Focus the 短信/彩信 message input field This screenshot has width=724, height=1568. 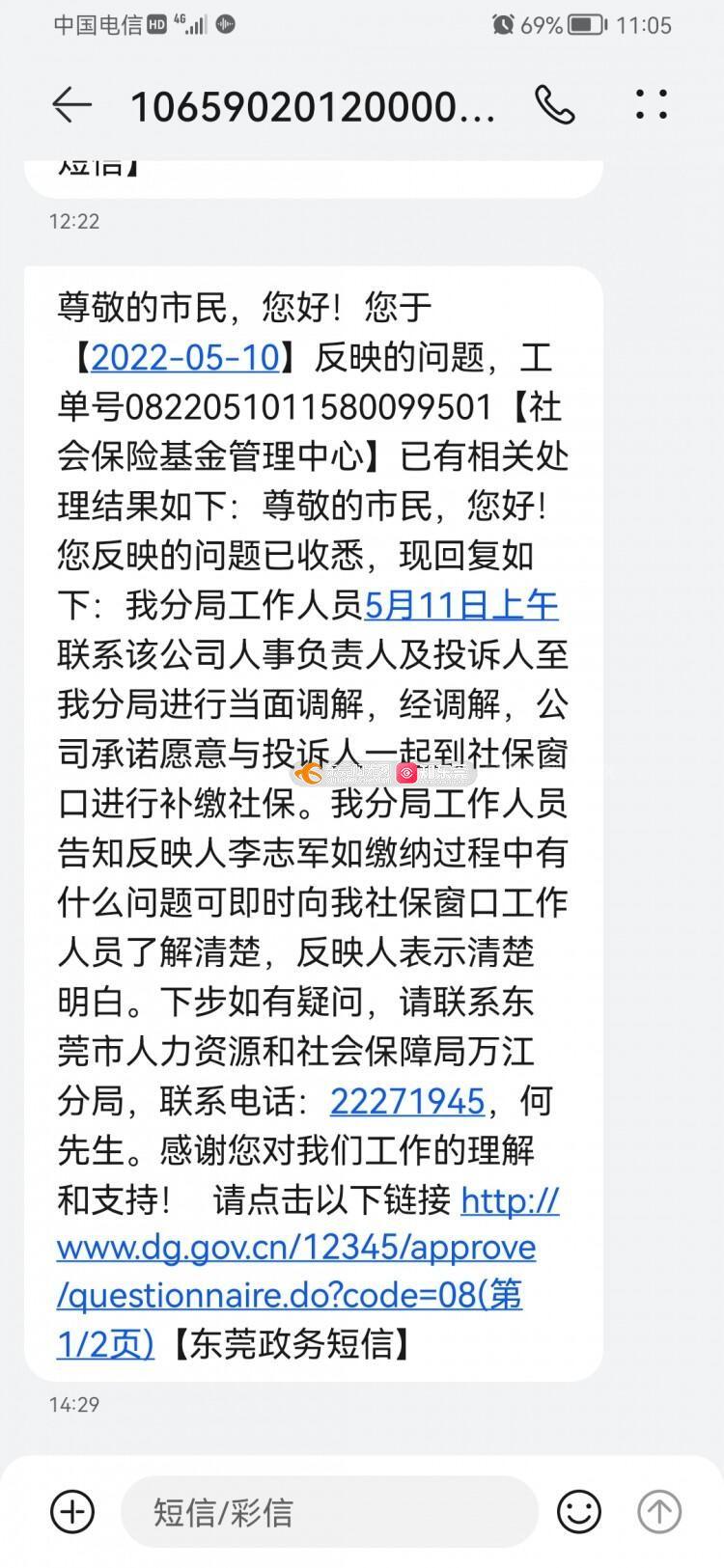click(328, 1511)
